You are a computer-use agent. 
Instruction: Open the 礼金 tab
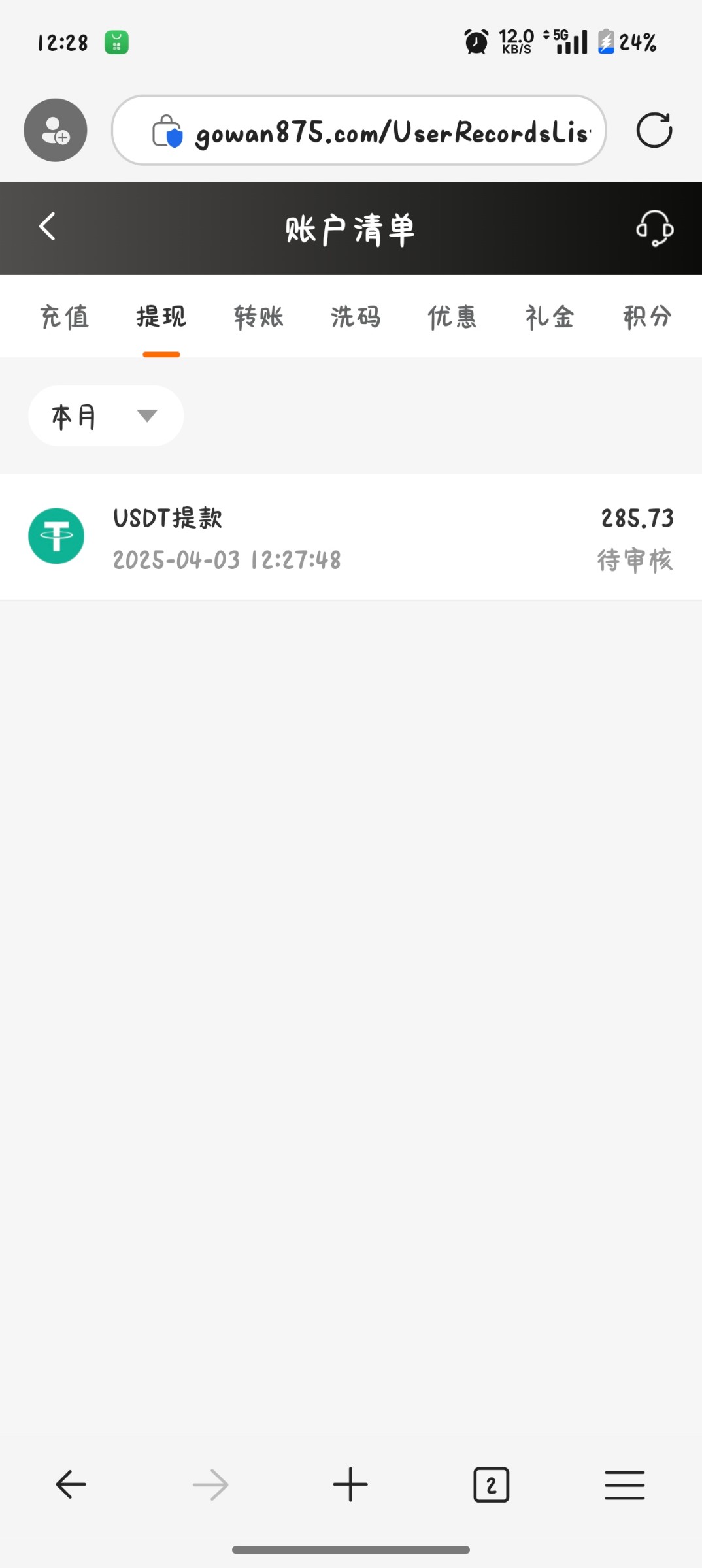click(x=550, y=317)
